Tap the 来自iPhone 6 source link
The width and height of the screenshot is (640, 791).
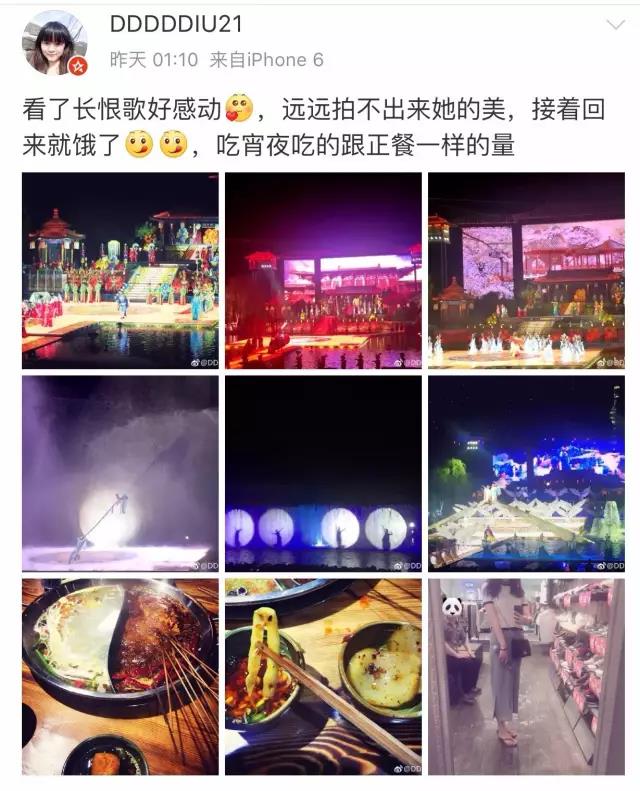pos(266,60)
